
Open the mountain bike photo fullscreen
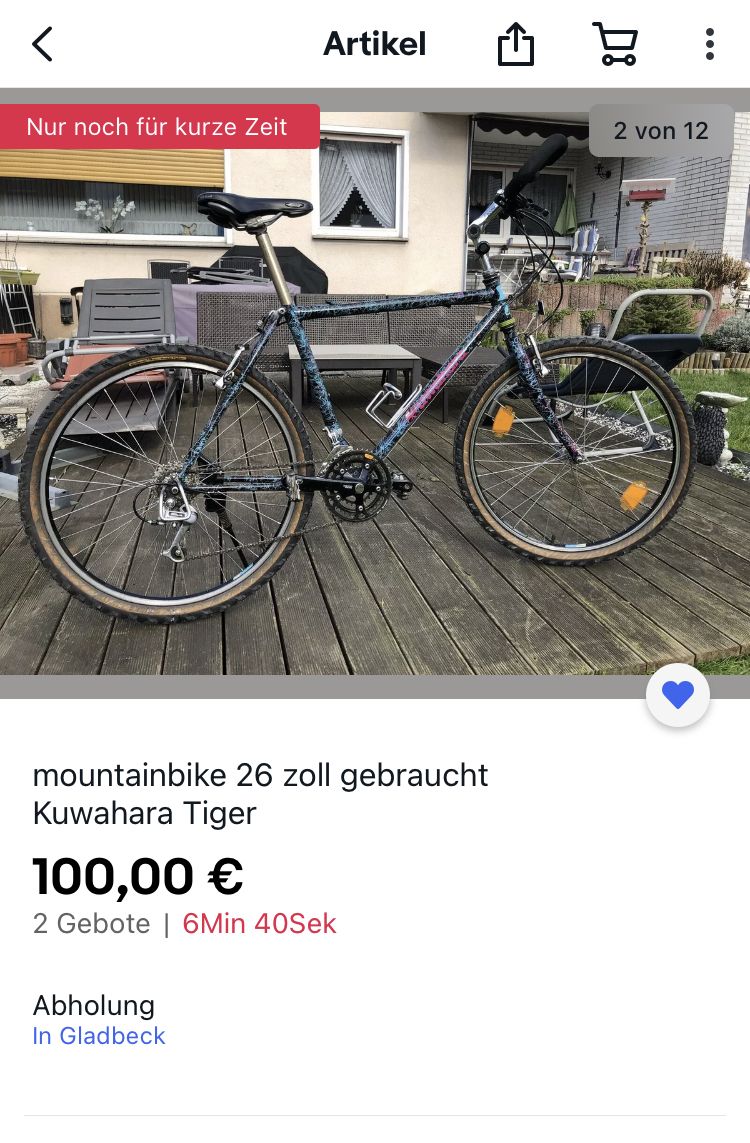(375, 400)
